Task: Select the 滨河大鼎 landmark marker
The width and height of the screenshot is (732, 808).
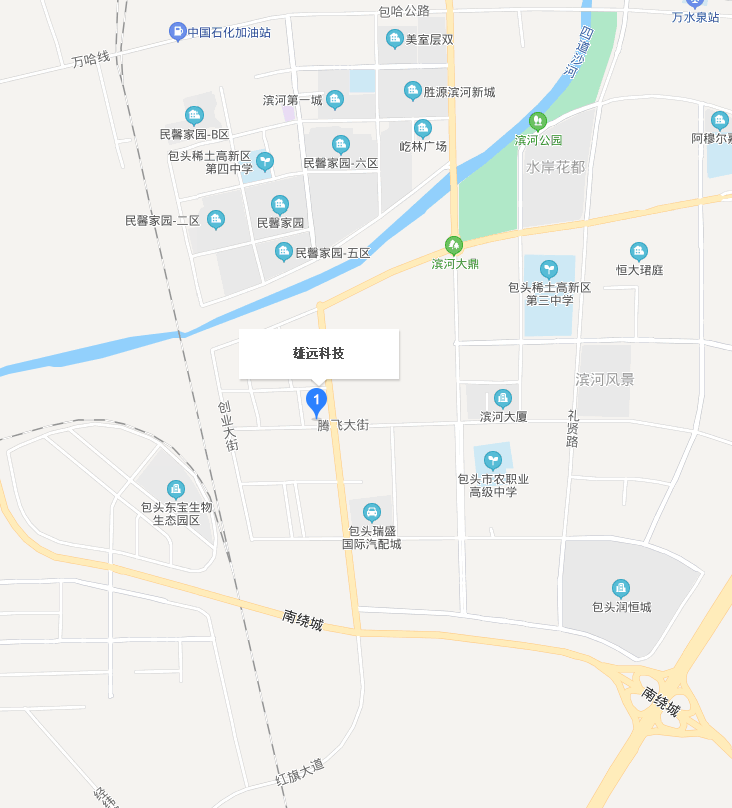Action: point(454,245)
